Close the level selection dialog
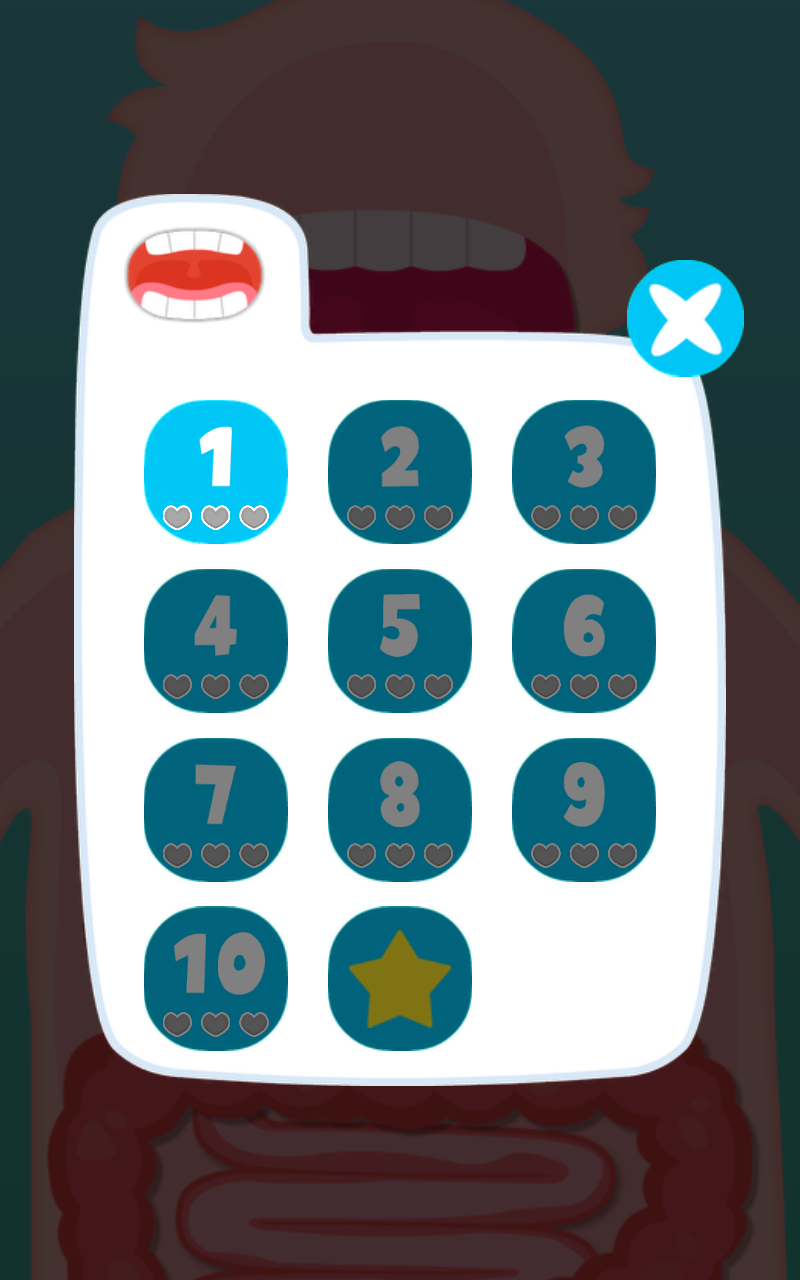This screenshot has height=1280, width=800. click(685, 319)
